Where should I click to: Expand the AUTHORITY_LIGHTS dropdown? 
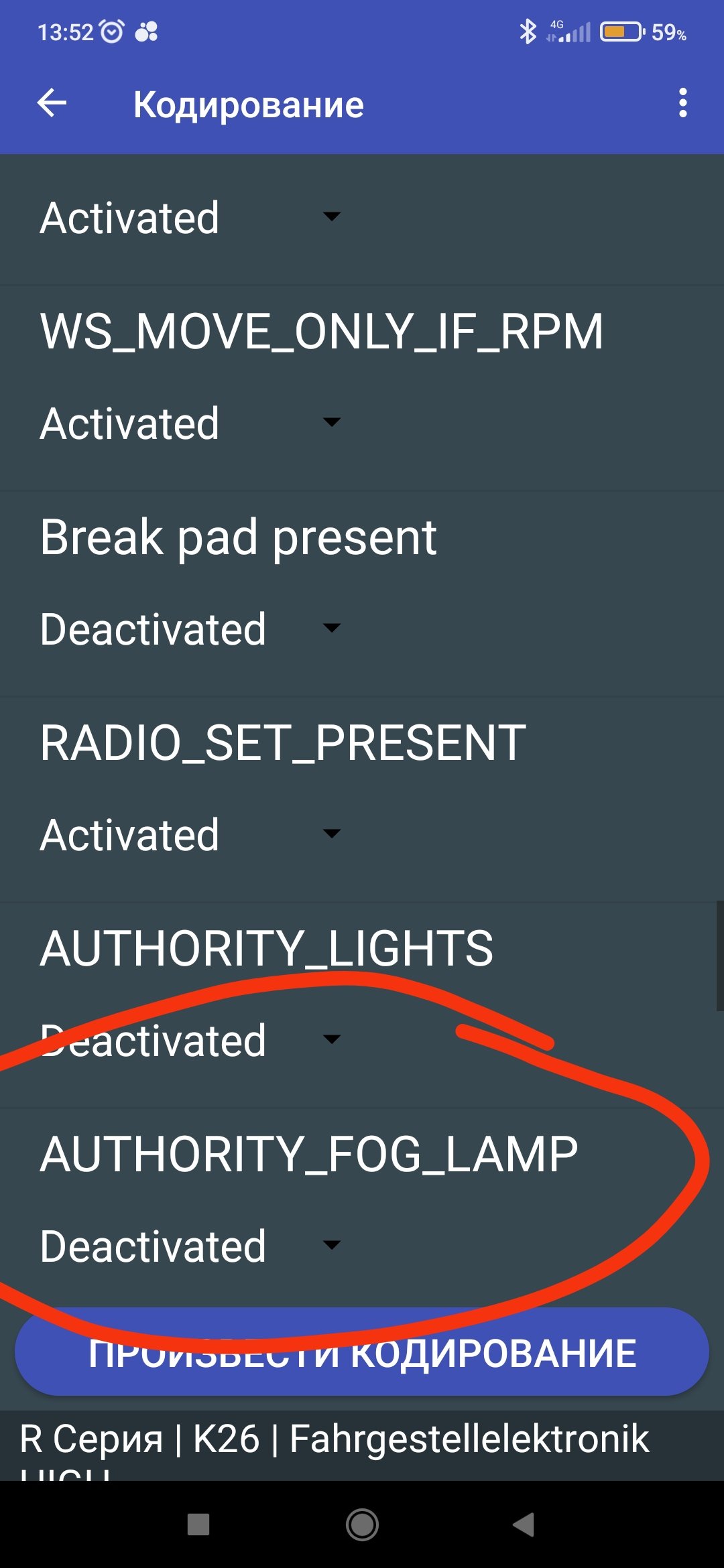pyautogui.click(x=191, y=1041)
